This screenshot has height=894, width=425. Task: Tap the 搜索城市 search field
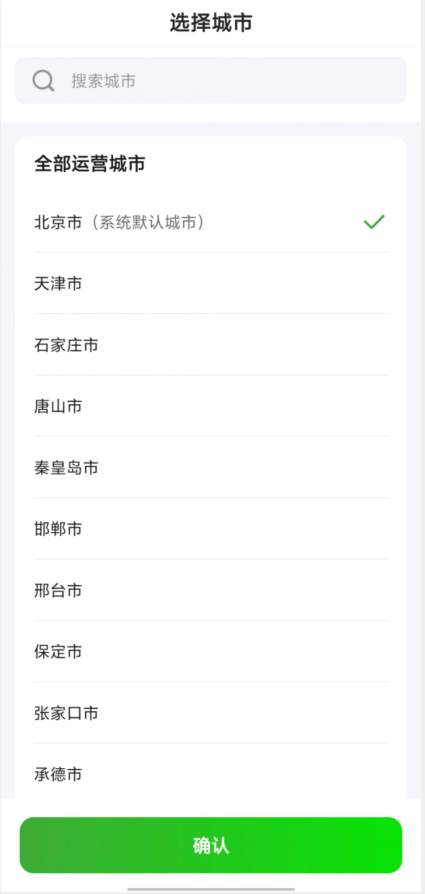[x=211, y=80]
